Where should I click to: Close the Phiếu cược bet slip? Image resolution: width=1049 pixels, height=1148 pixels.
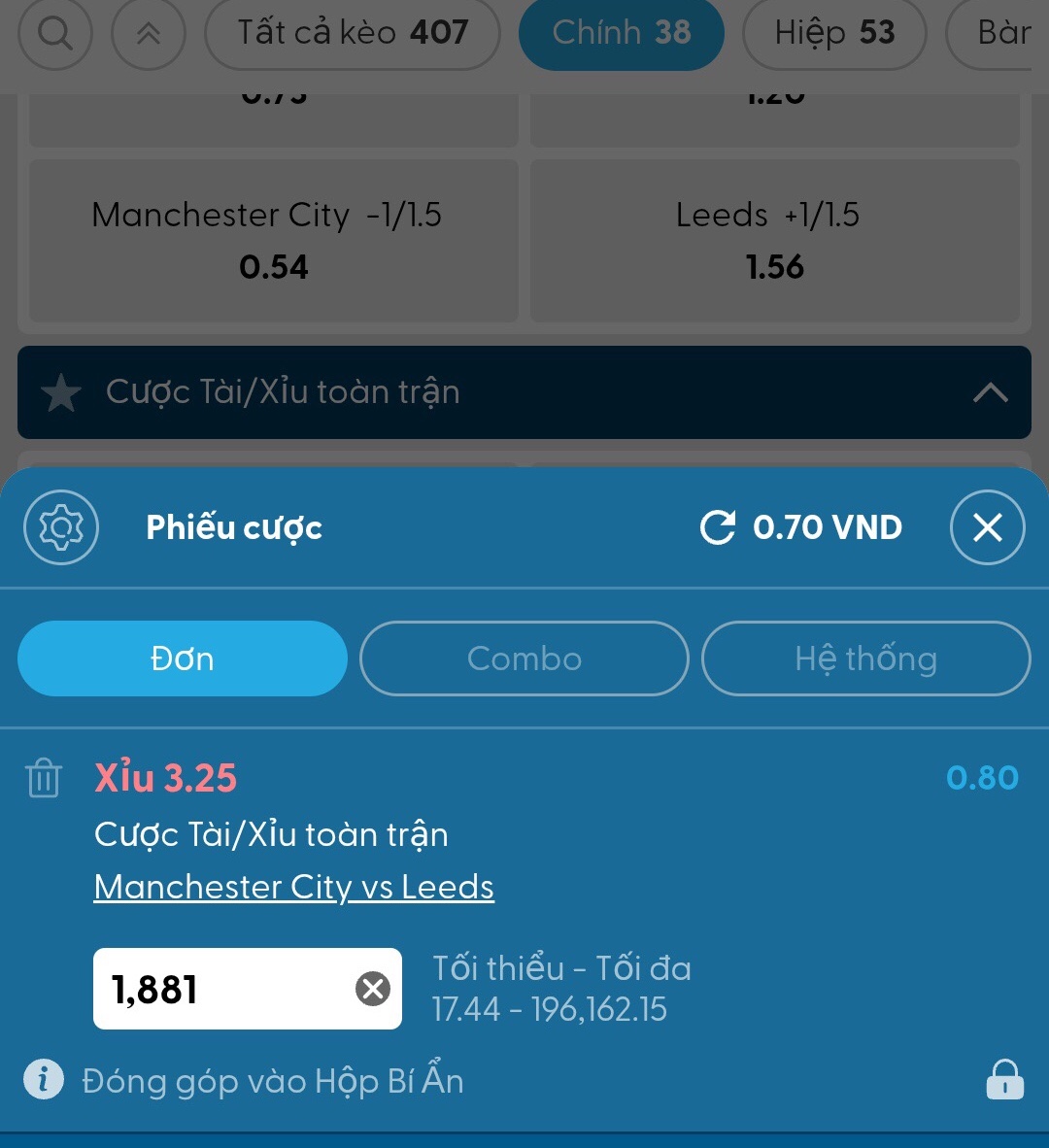tap(987, 527)
